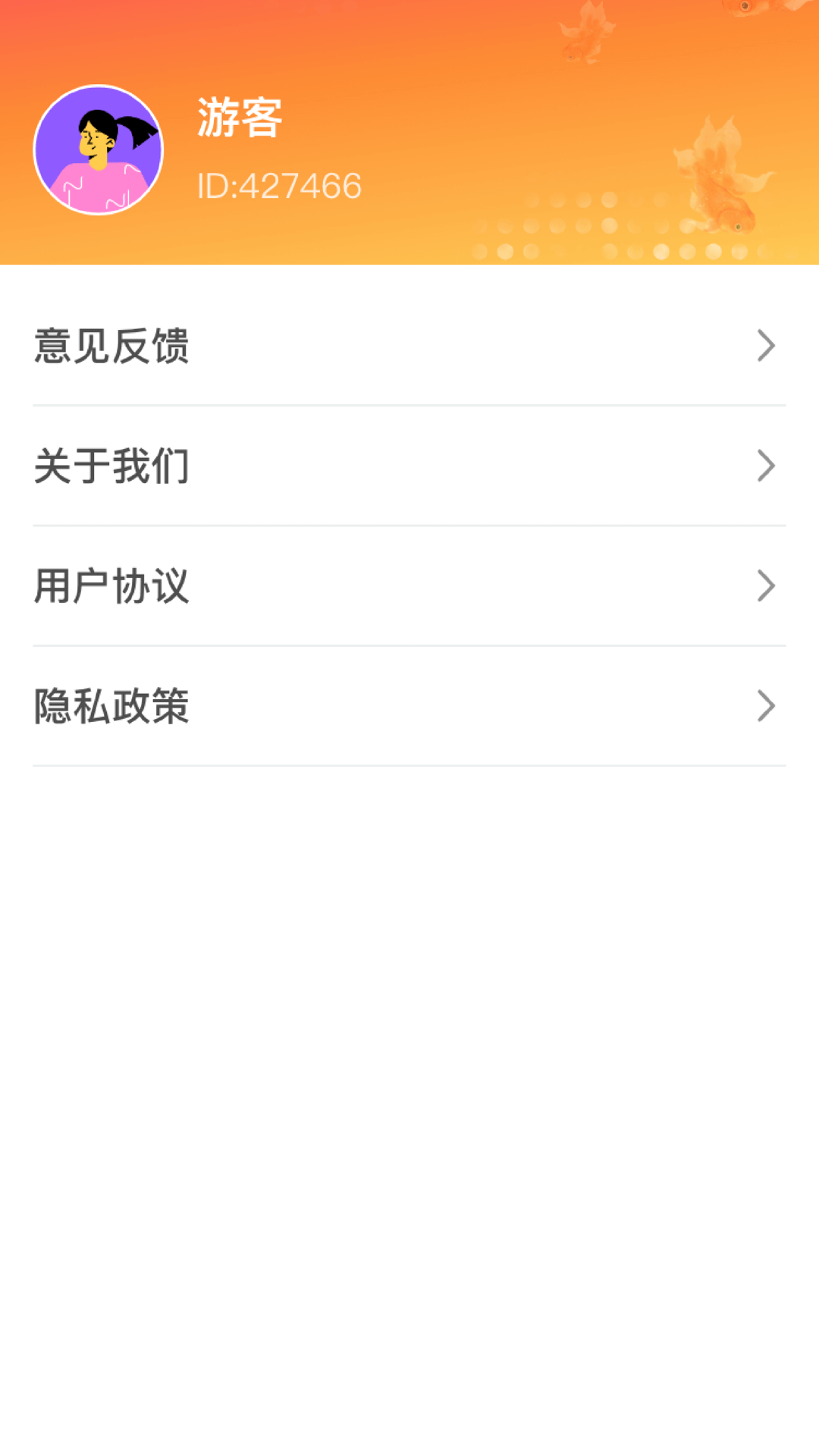Open the 意见反馈 feedback row

(x=409, y=346)
